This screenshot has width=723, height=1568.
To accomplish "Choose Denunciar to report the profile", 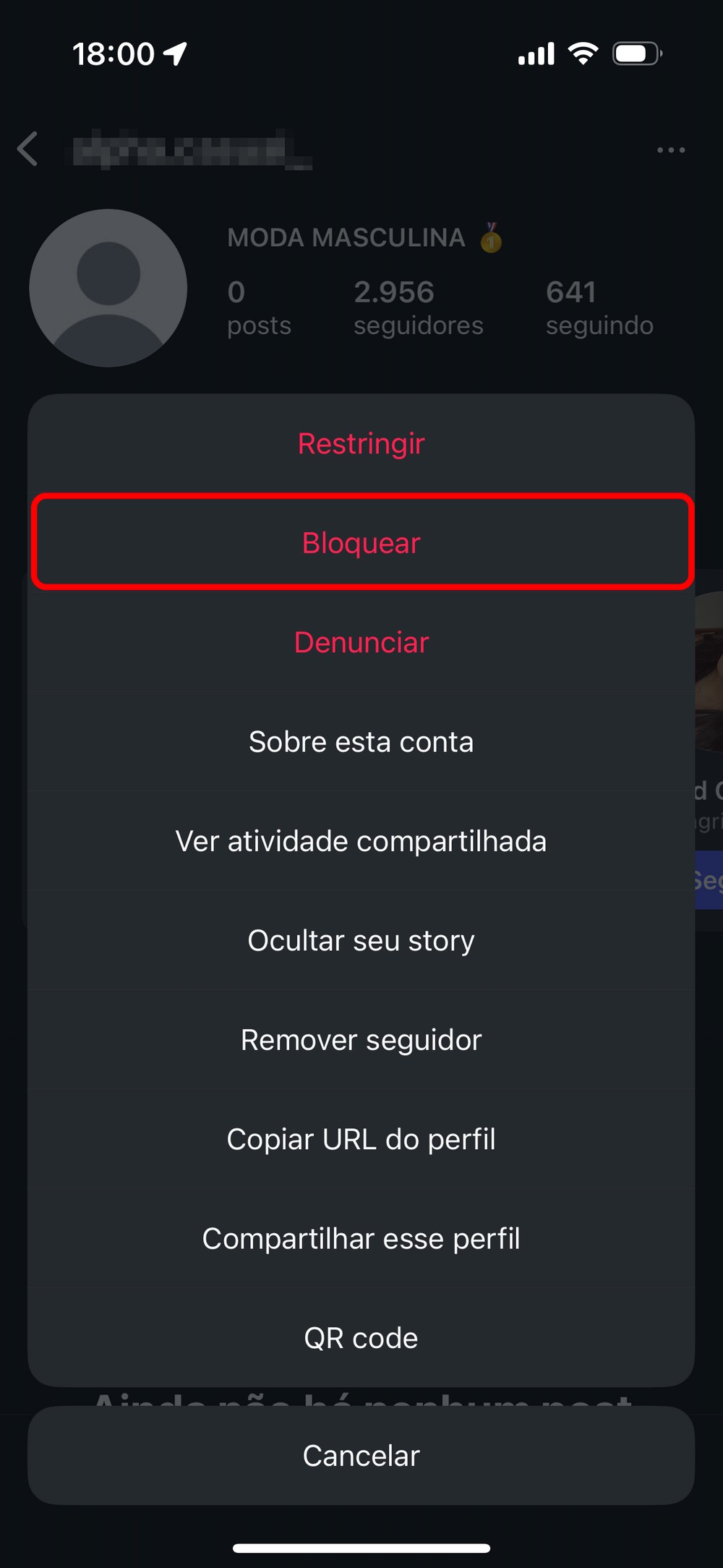I will point(361,642).
